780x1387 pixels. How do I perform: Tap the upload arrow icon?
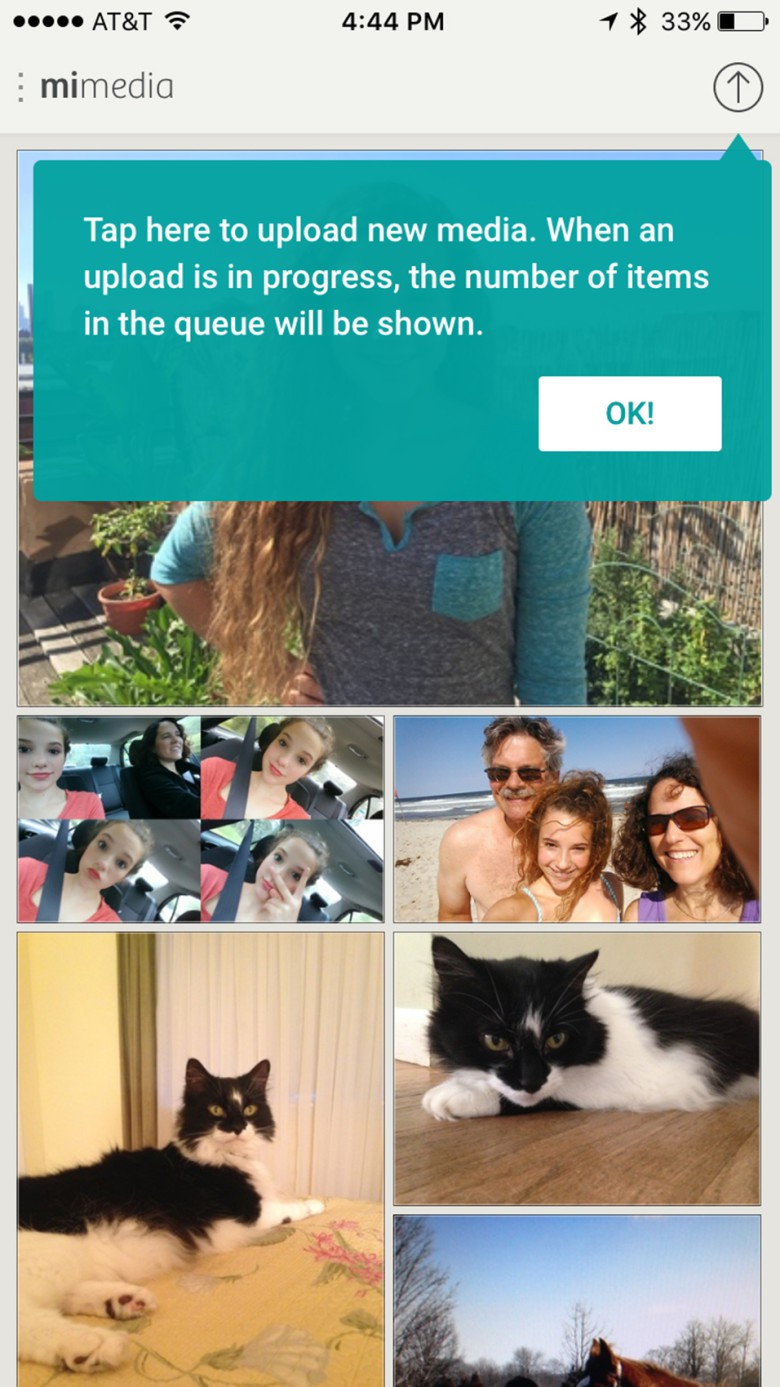(737, 88)
